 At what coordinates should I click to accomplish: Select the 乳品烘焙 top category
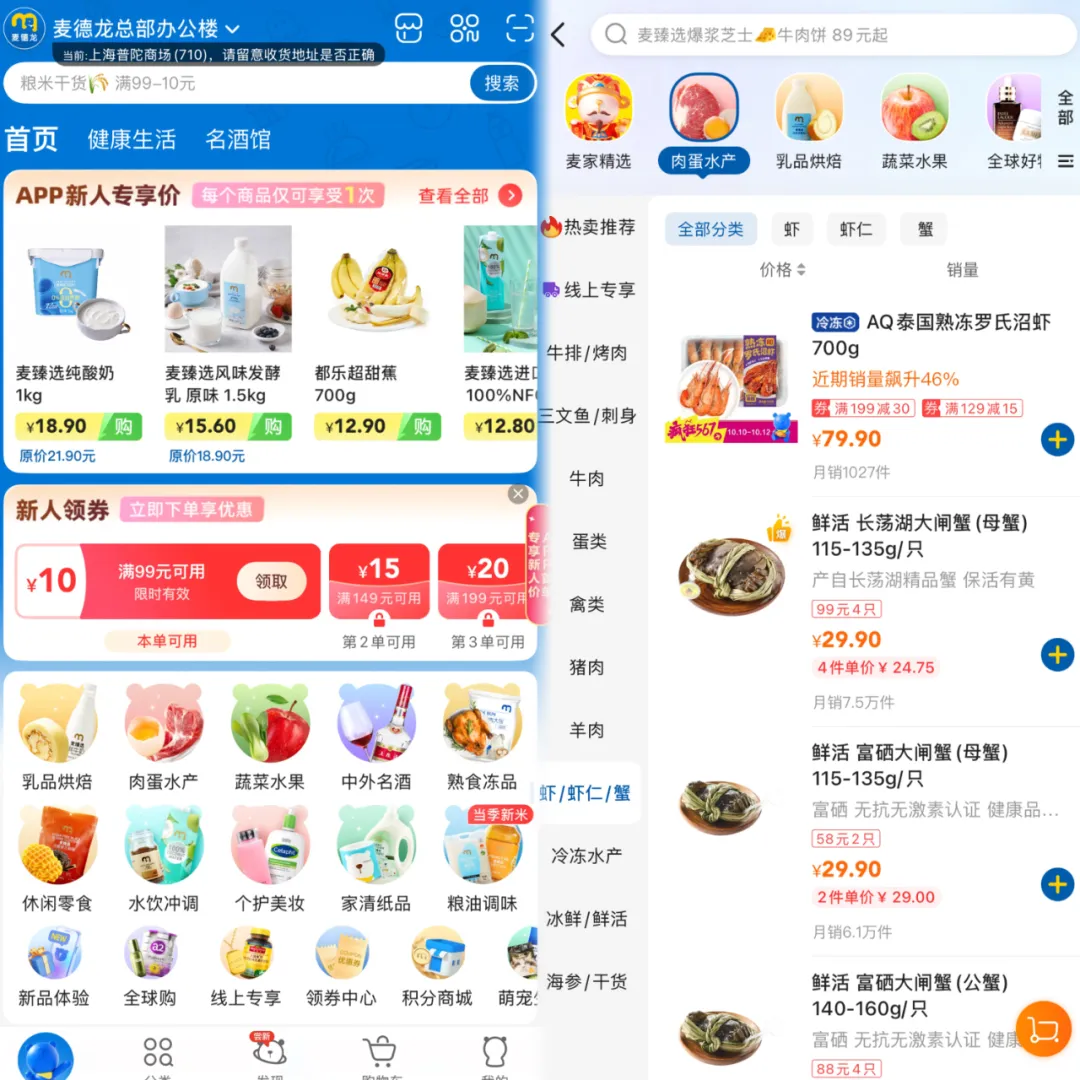coord(808,122)
